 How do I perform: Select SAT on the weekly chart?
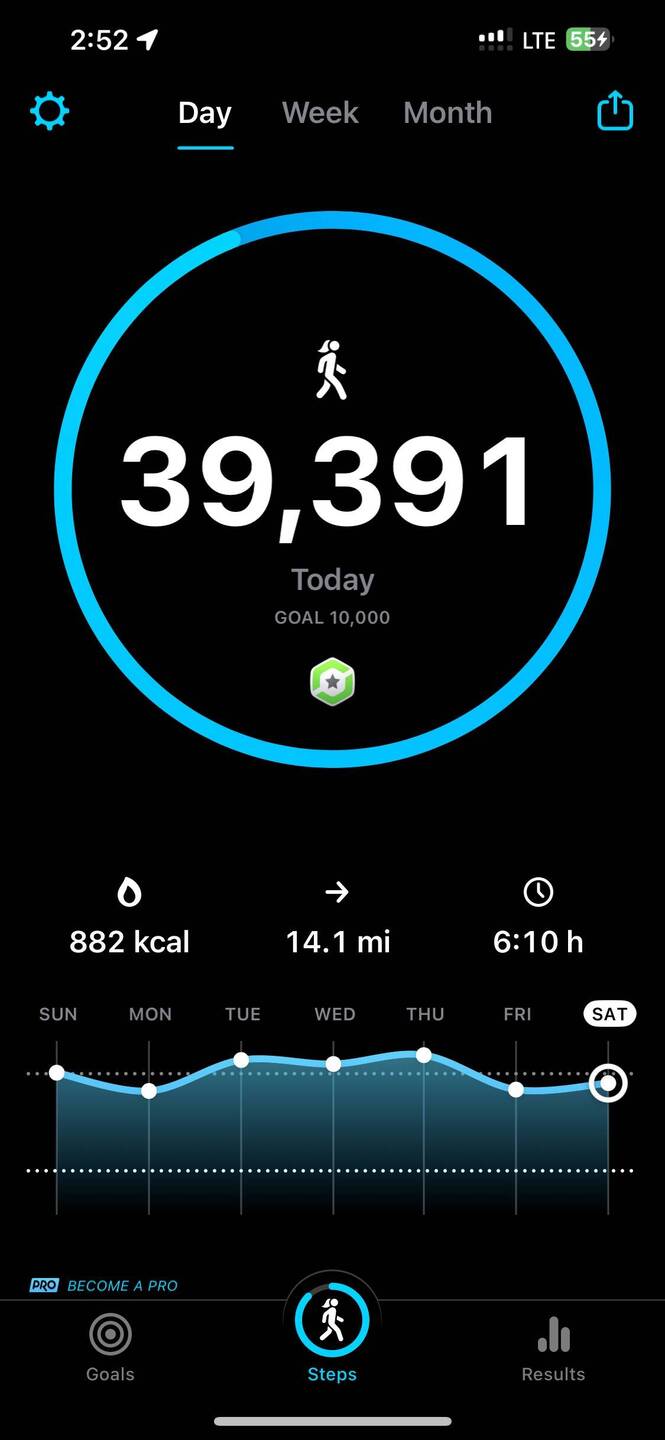609,1014
